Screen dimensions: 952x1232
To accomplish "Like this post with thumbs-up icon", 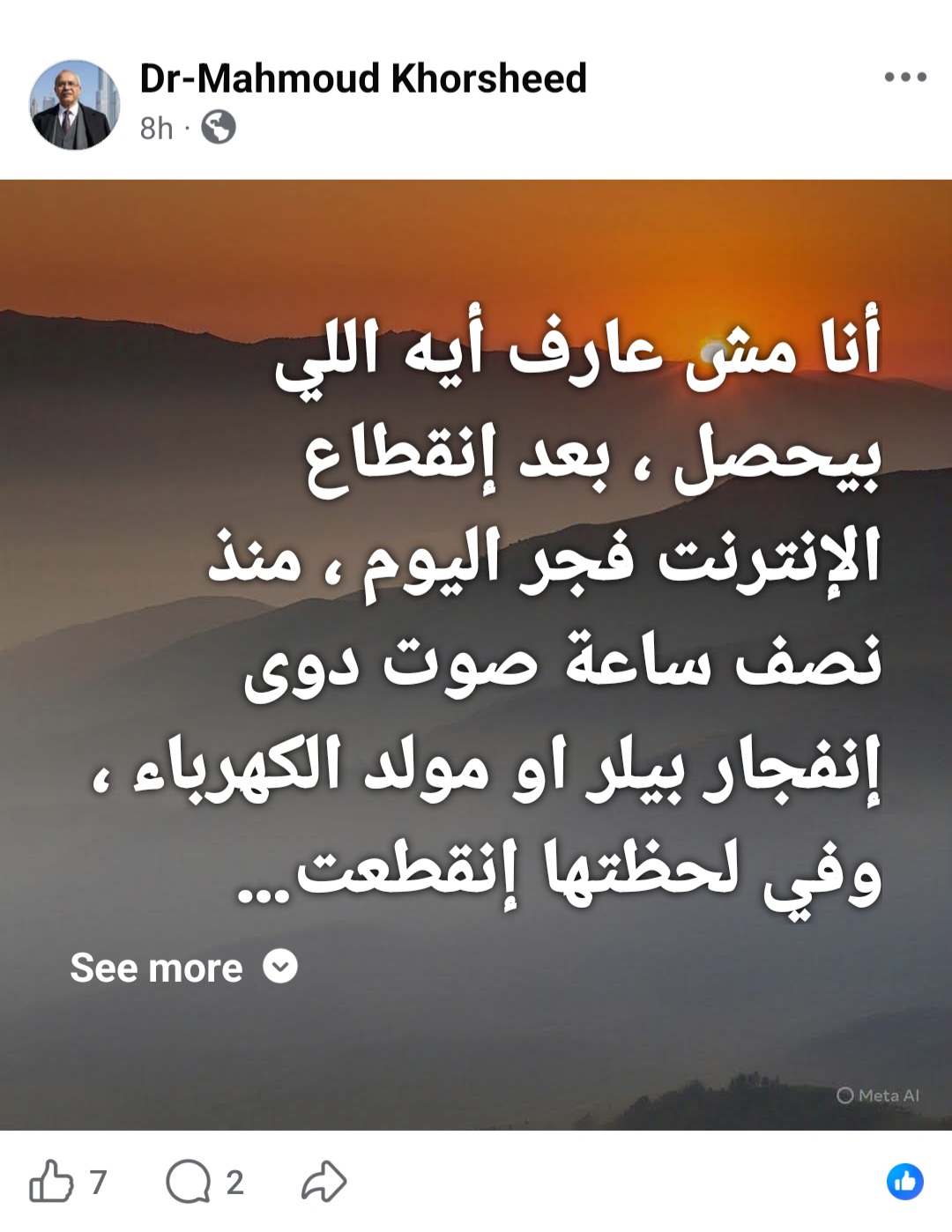I will click(x=51, y=1182).
